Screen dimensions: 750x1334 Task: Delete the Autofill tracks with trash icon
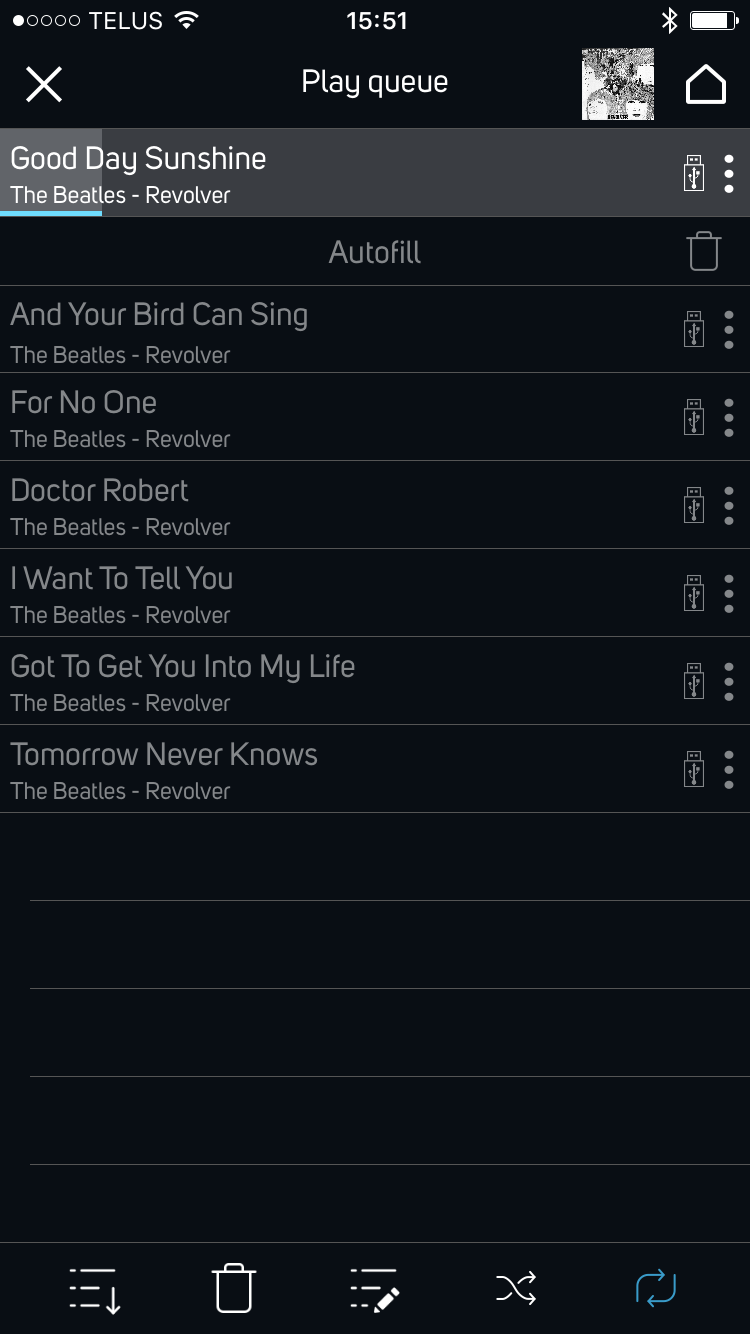coord(704,251)
